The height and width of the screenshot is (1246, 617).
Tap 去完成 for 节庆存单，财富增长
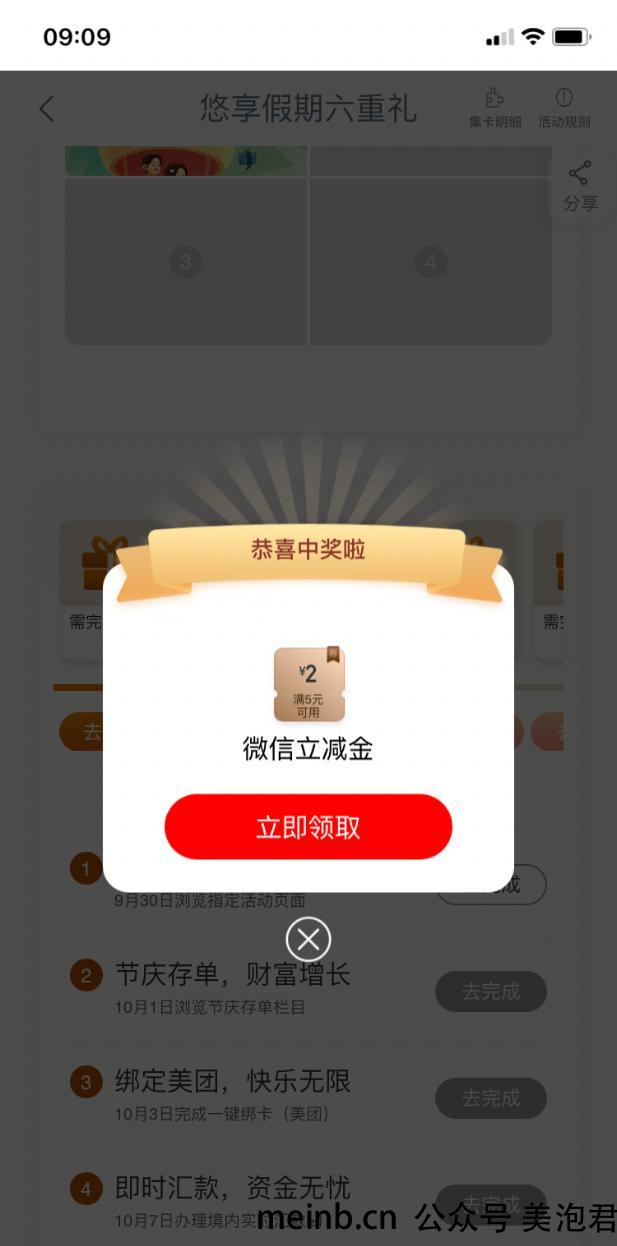click(x=490, y=991)
